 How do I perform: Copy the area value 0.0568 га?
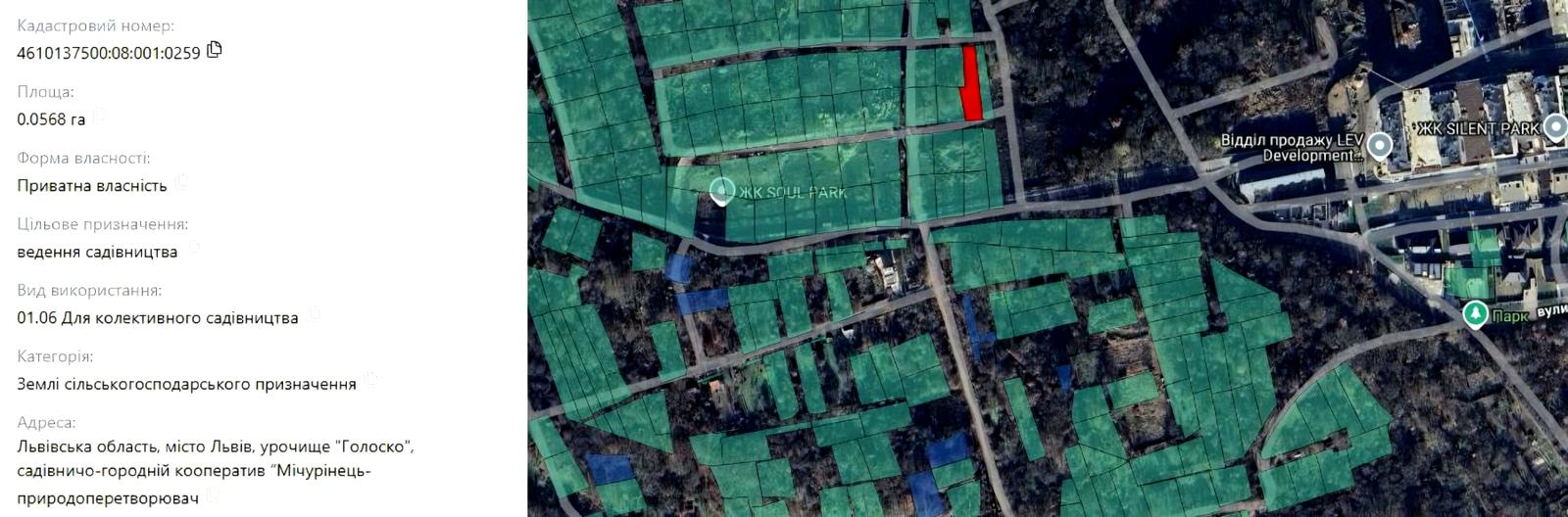99,117
